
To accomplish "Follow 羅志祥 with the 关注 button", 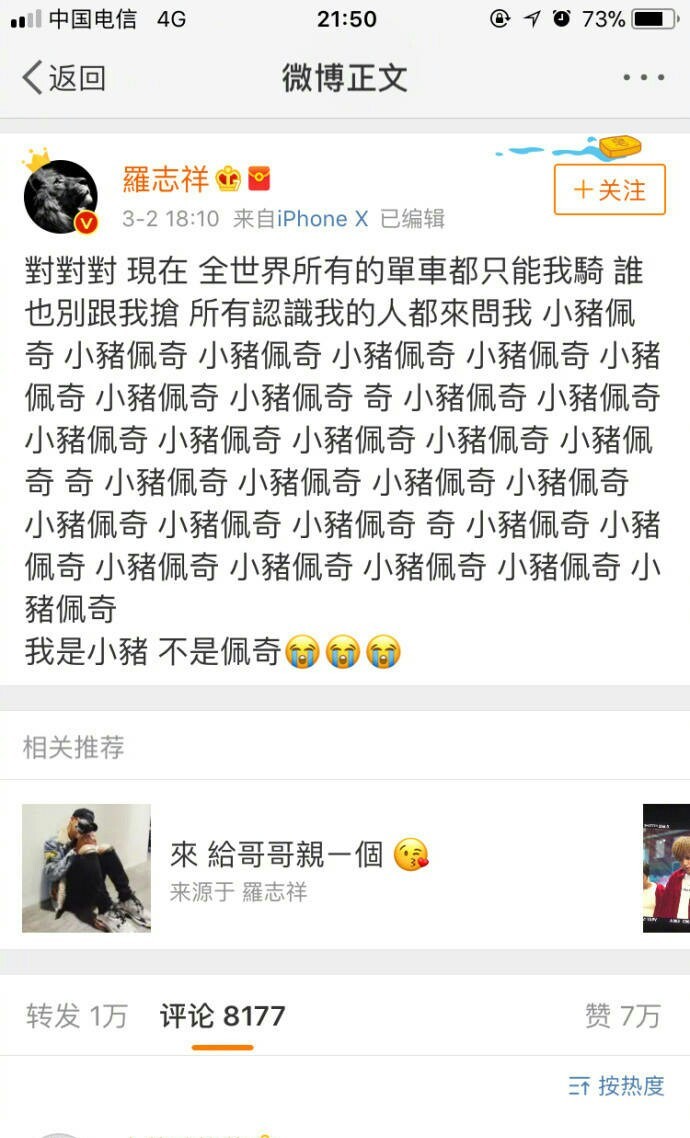I will (609, 190).
